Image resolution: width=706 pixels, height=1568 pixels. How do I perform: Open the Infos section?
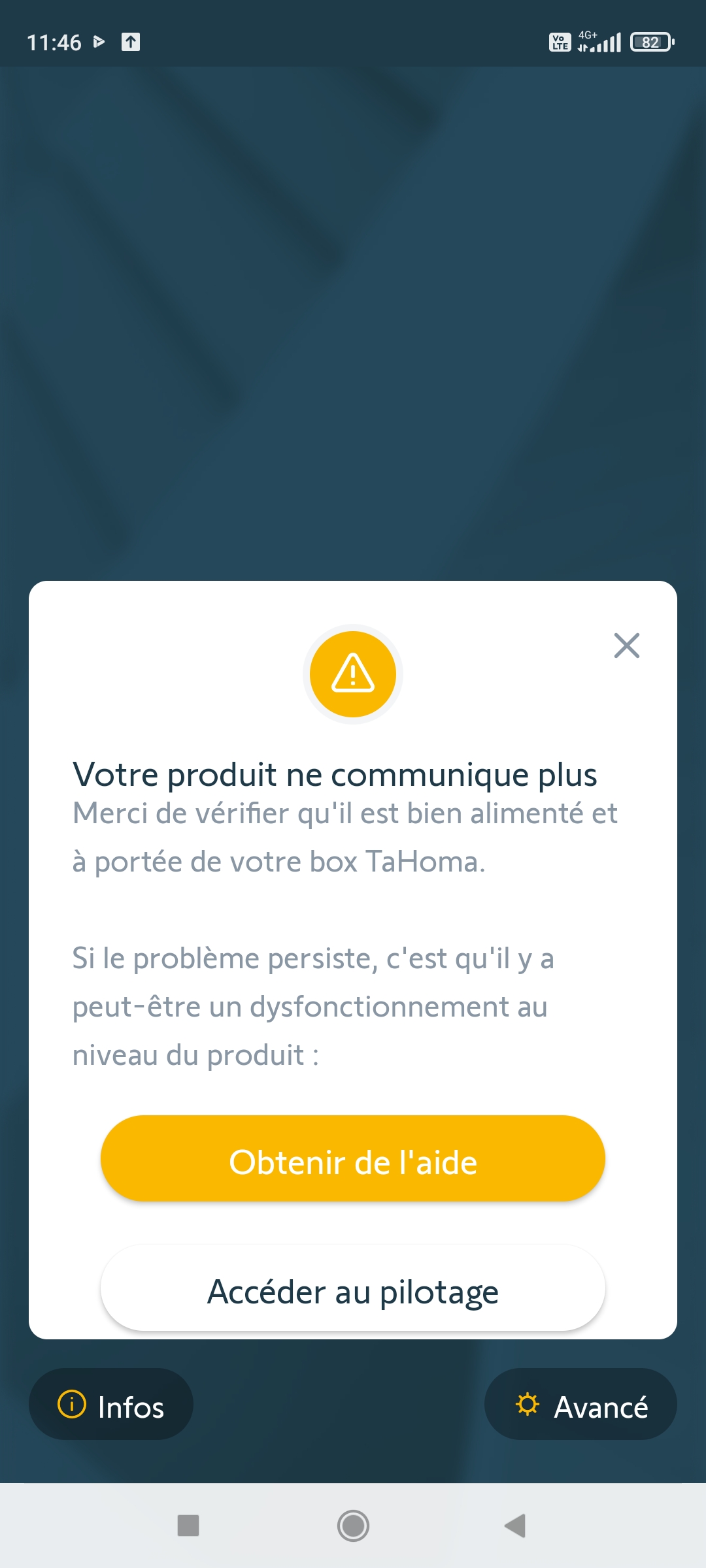pos(111,1405)
